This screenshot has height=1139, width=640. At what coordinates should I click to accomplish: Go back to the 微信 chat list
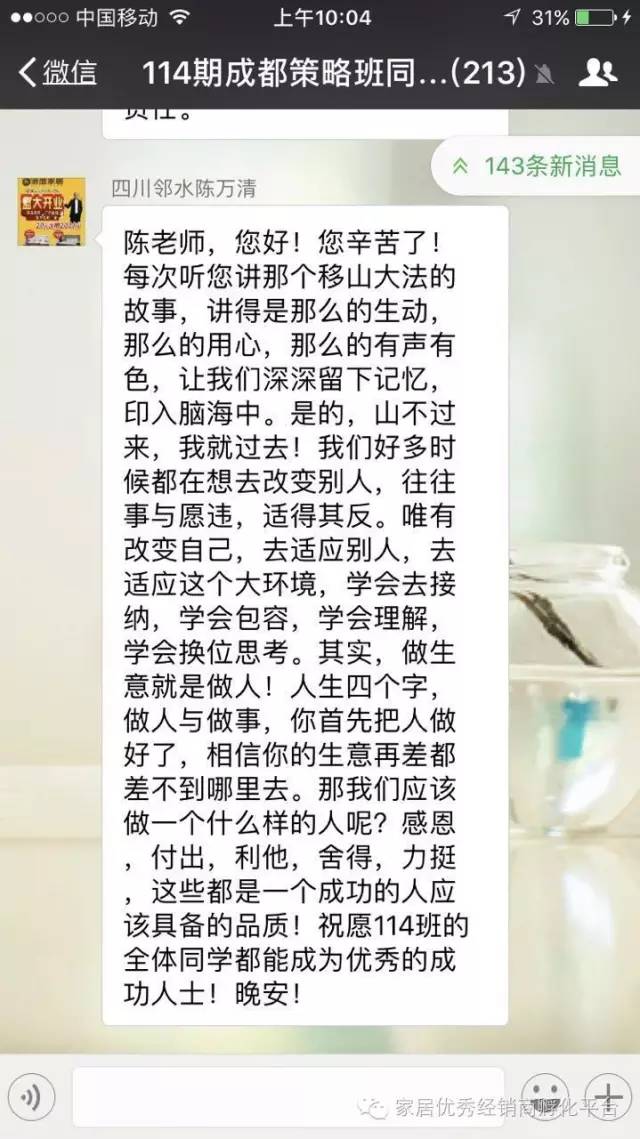(x=58, y=72)
